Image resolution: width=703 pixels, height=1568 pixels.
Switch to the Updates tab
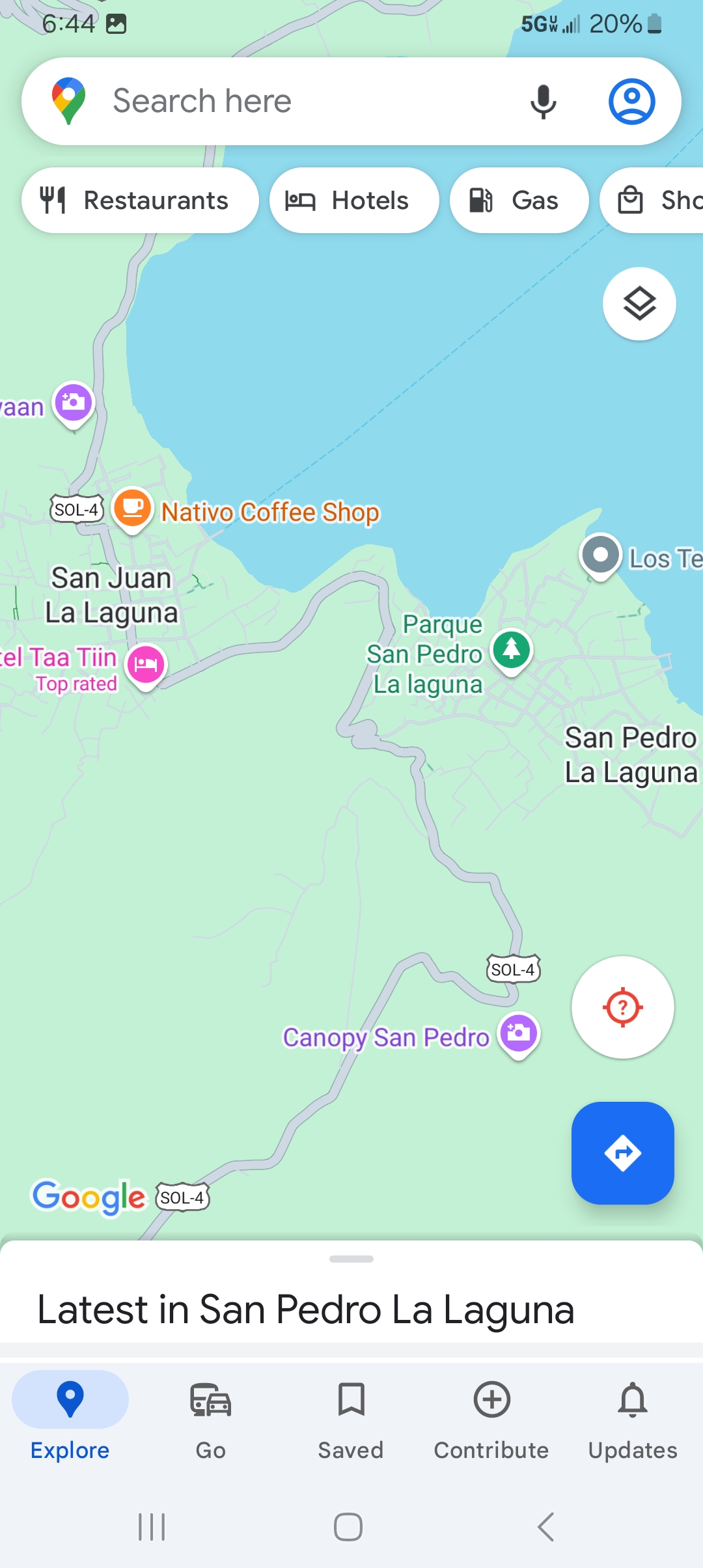(x=633, y=1421)
